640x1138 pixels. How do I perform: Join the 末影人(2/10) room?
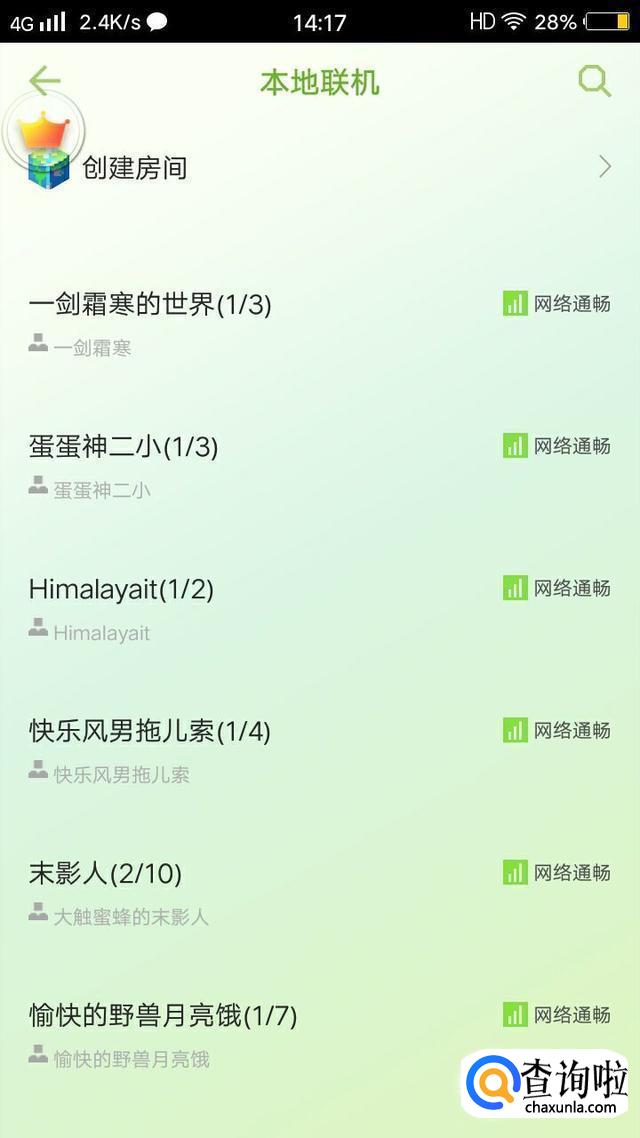point(106,874)
